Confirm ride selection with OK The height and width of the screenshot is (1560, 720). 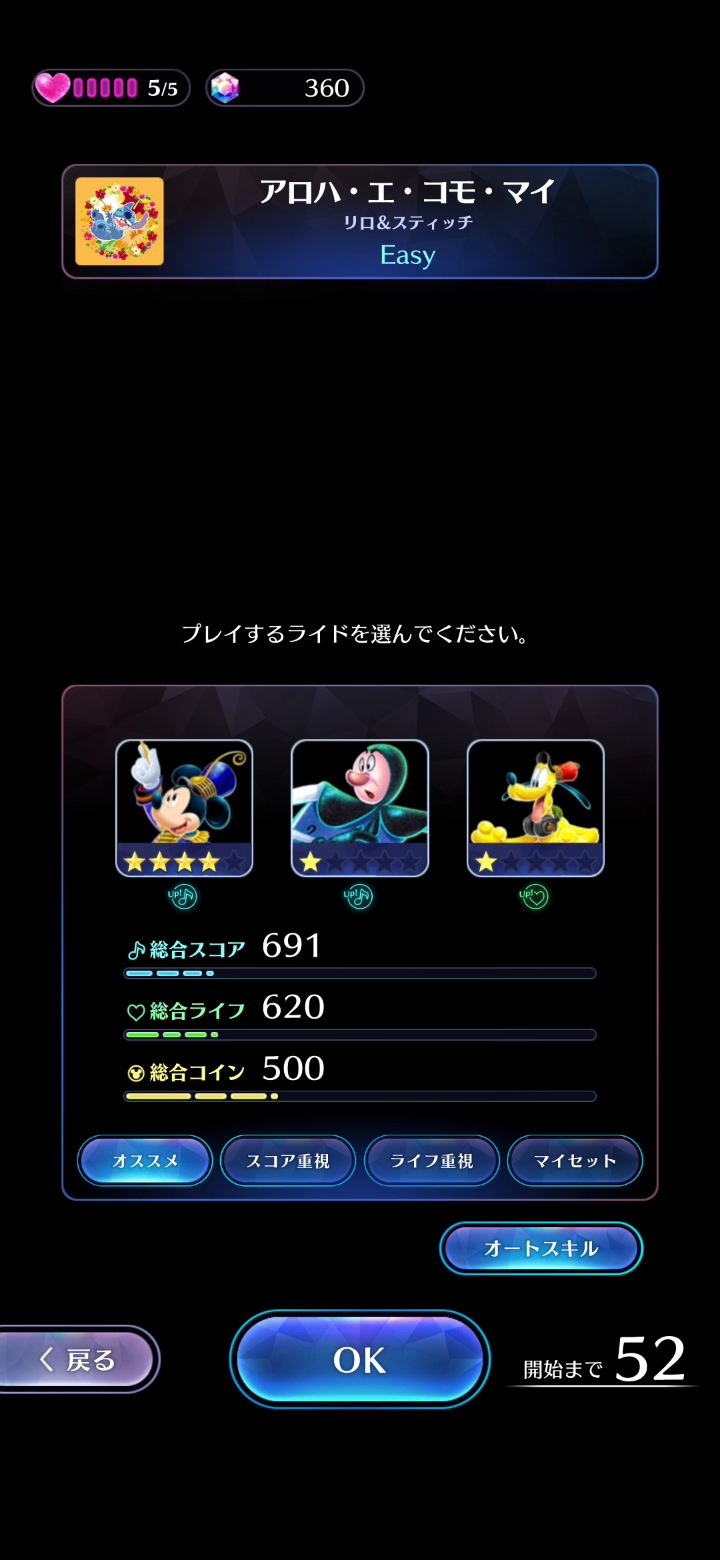[360, 1359]
